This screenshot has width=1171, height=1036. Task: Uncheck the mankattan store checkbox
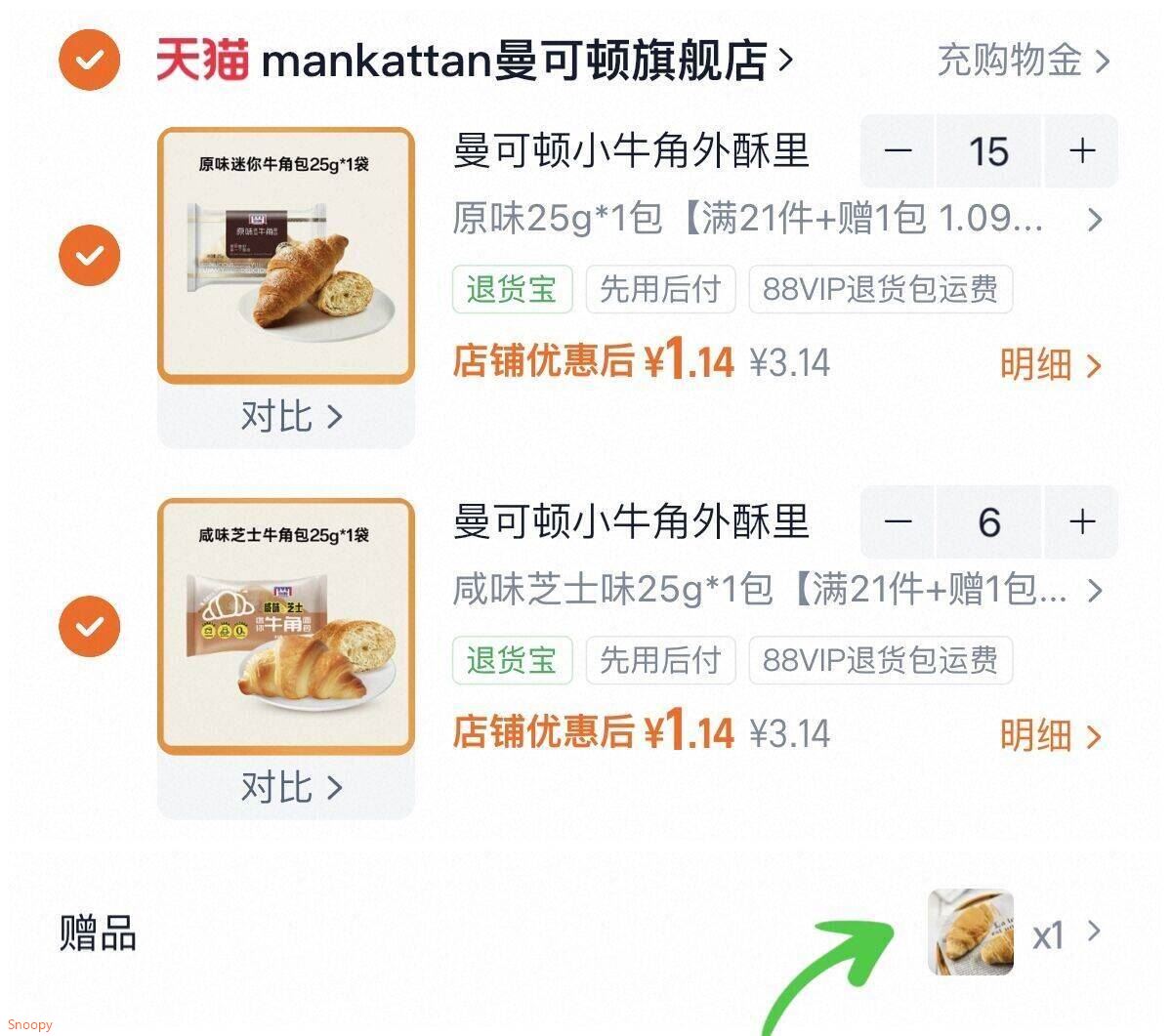click(x=89, y=61)
